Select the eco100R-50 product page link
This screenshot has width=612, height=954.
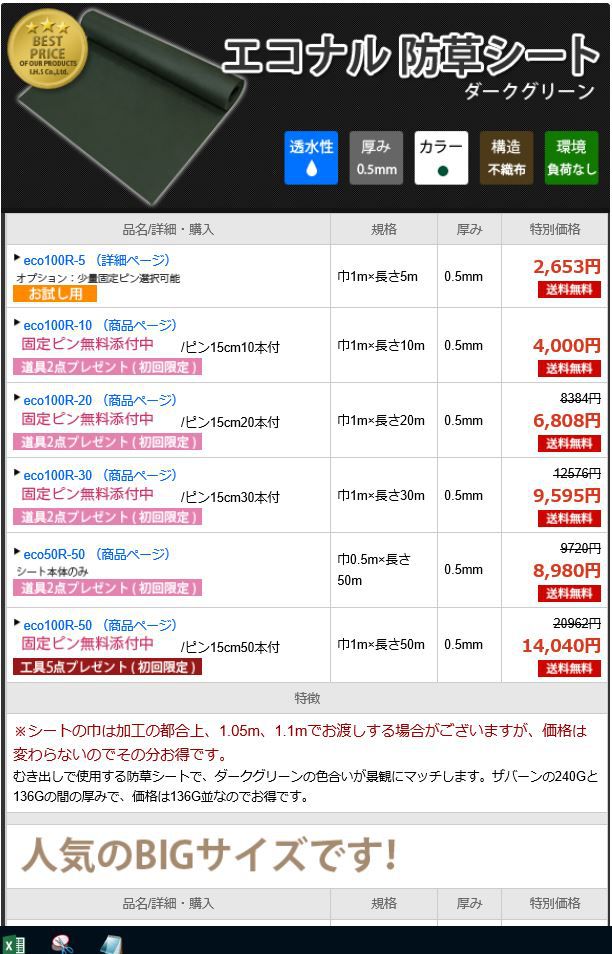(99, 625)
